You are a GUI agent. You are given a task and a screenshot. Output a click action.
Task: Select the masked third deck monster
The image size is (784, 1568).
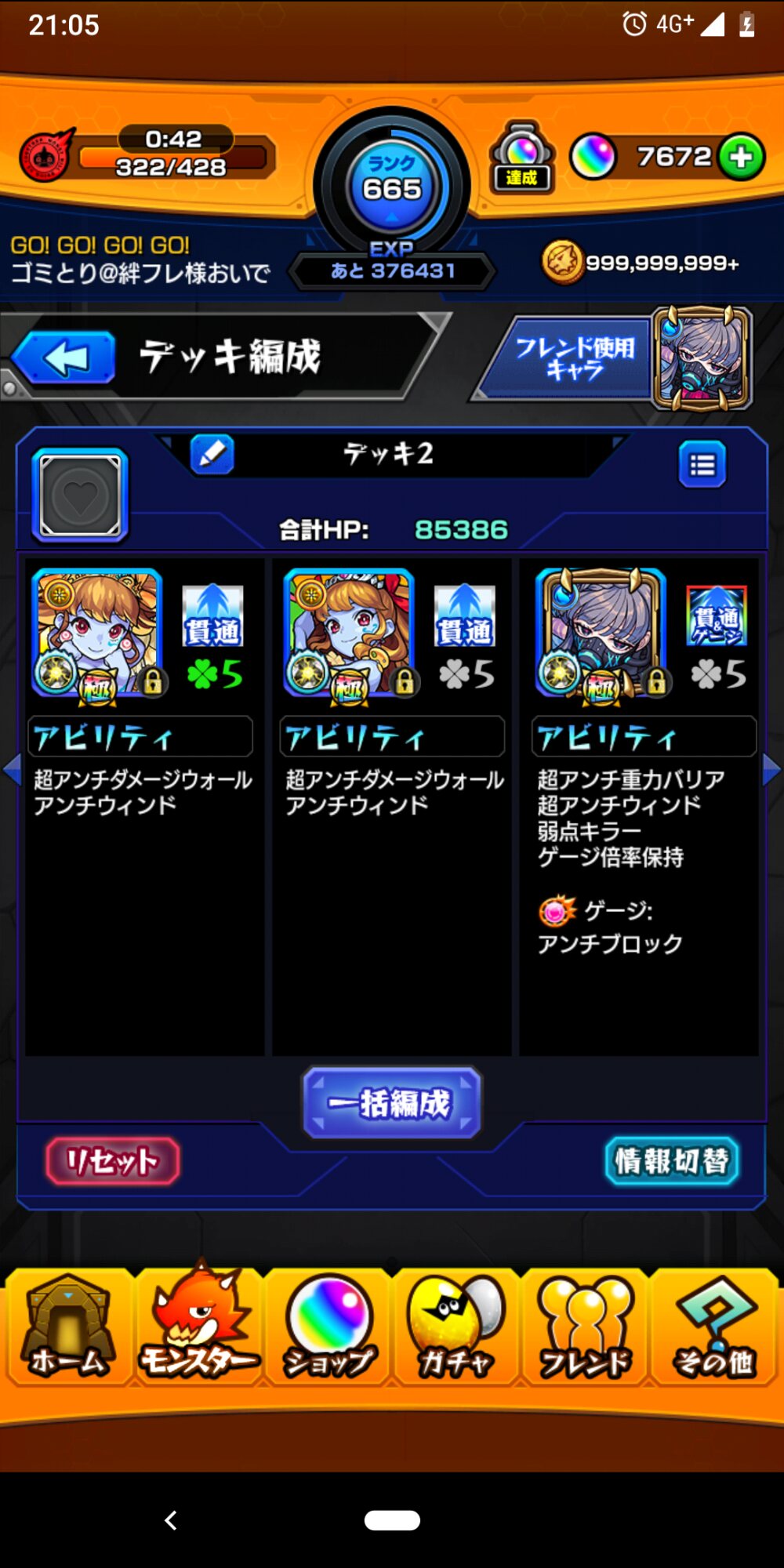[601, 633]
